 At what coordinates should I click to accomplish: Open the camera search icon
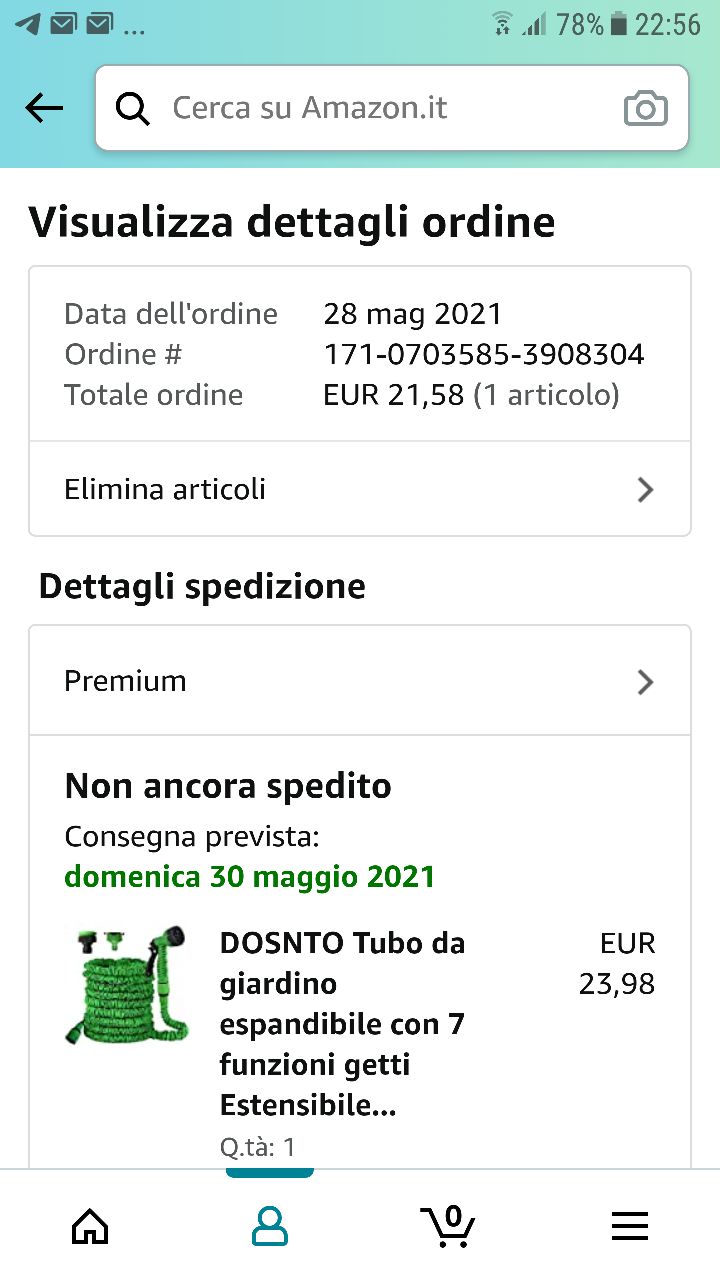[645, 108]
